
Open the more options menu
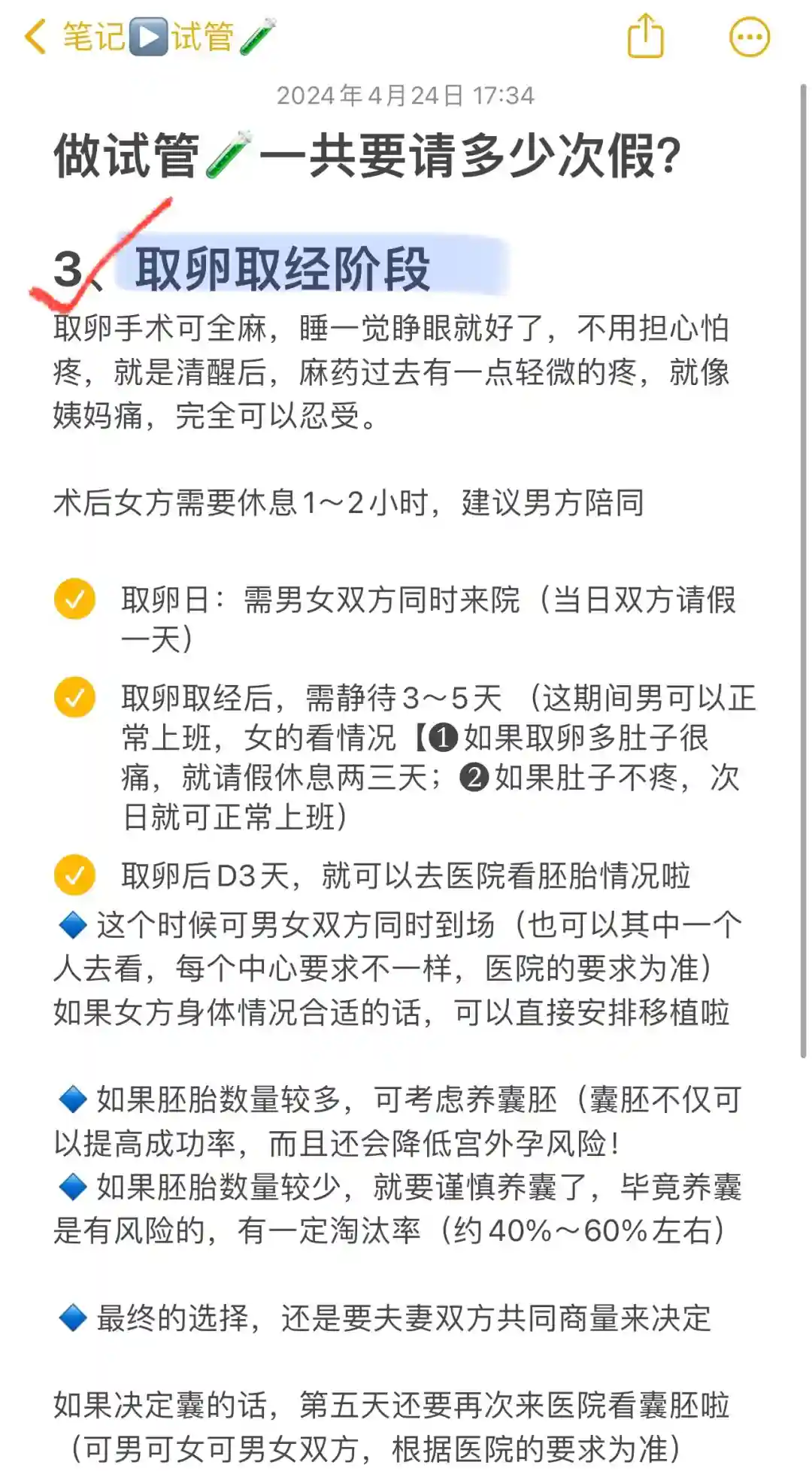(750, 37)
